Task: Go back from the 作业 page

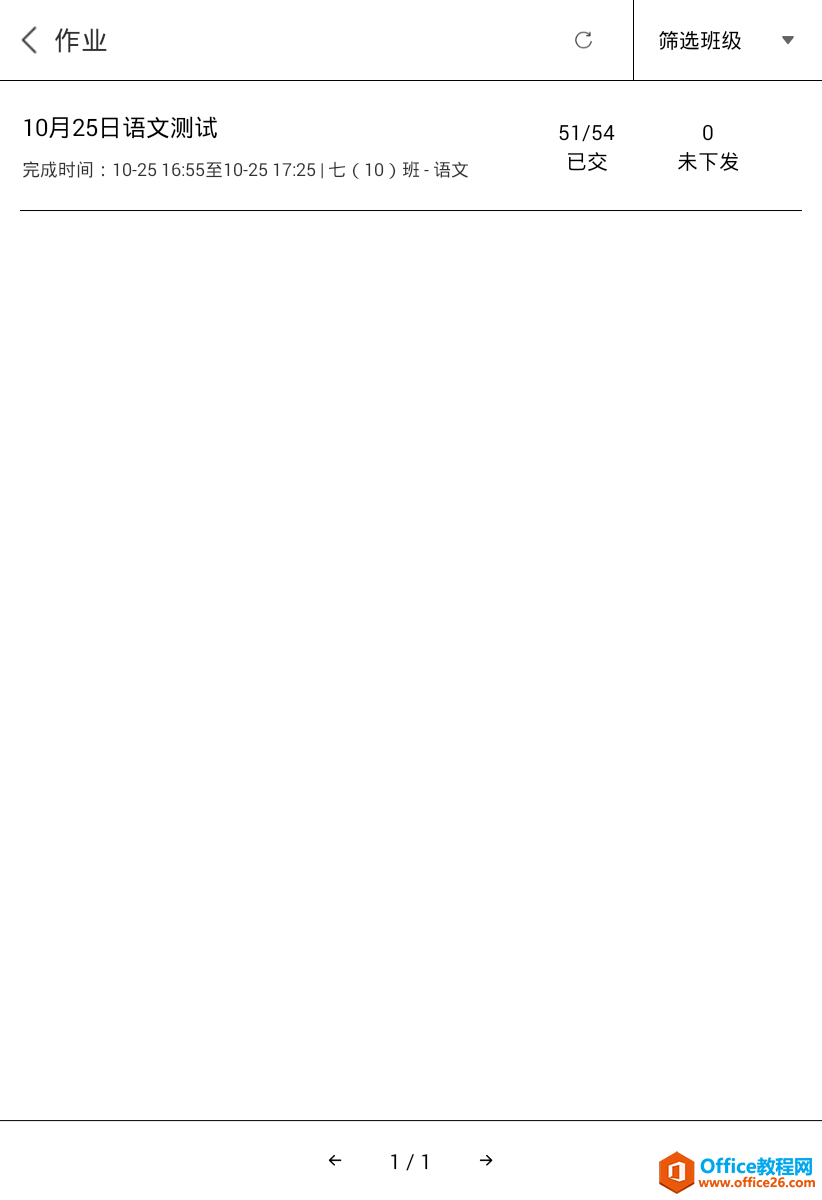Action: pyautogui.click(x=30, y=40)
